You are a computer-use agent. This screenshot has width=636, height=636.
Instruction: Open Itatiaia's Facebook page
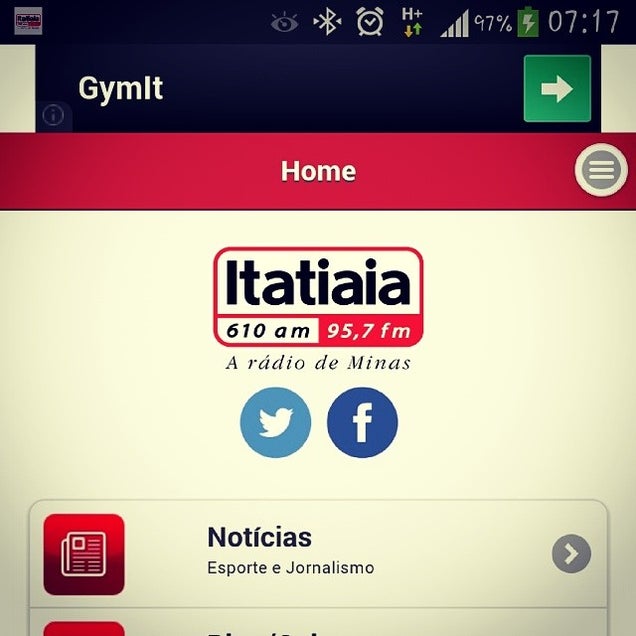click(x=362, y=423)
